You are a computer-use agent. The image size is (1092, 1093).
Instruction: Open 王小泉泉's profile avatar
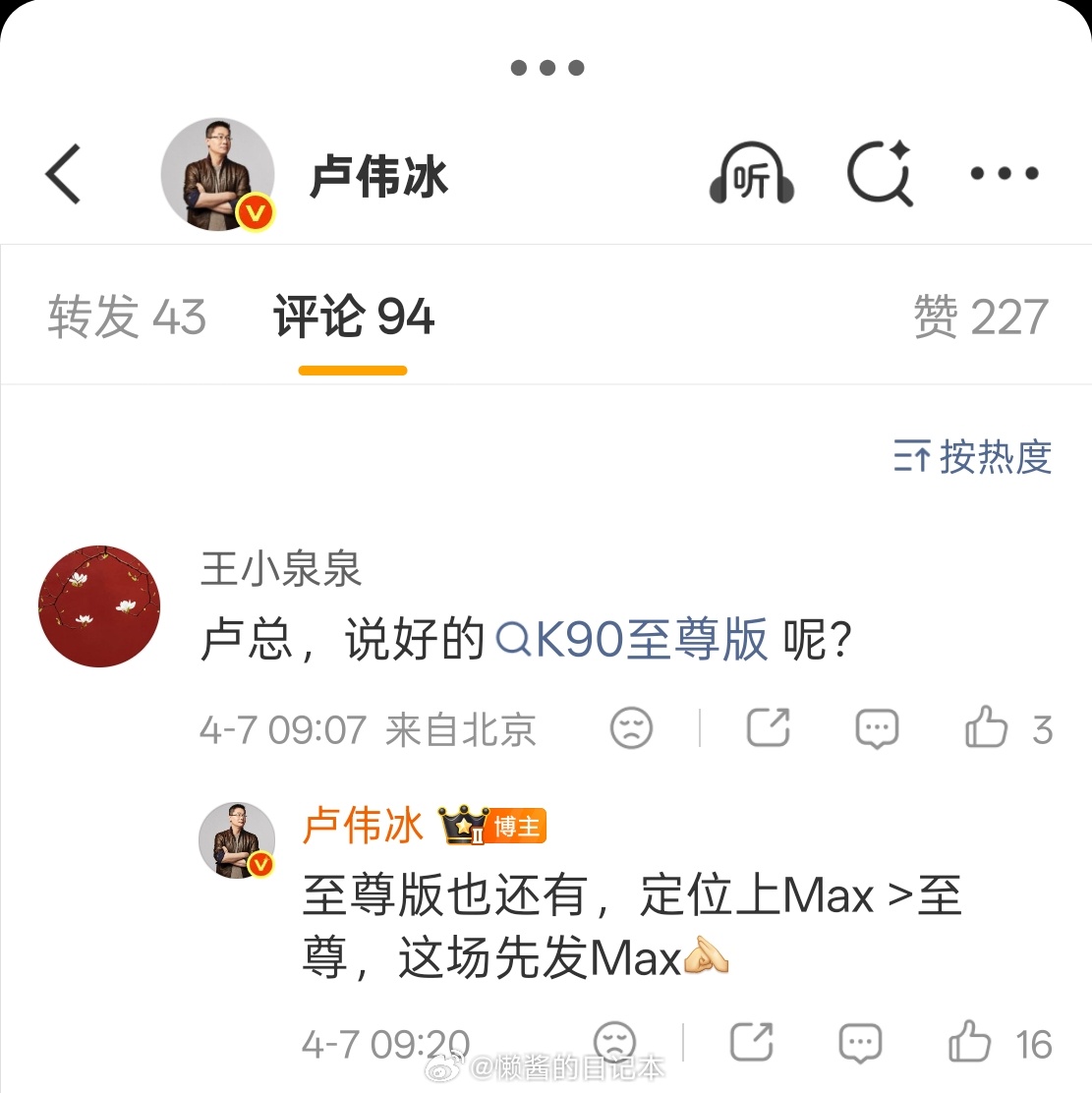[x=98, y=606]
